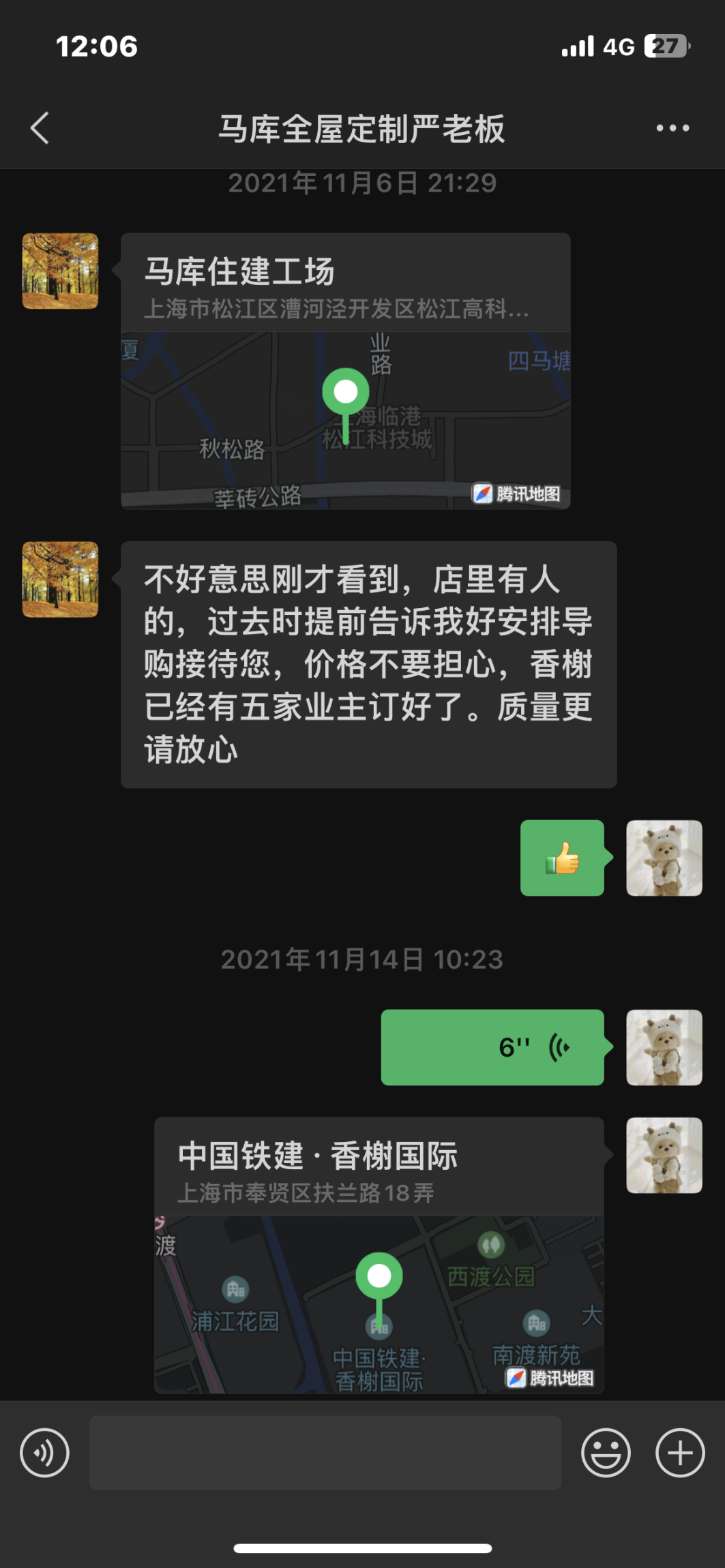Go back from the chat

click(x=40, y=128)
